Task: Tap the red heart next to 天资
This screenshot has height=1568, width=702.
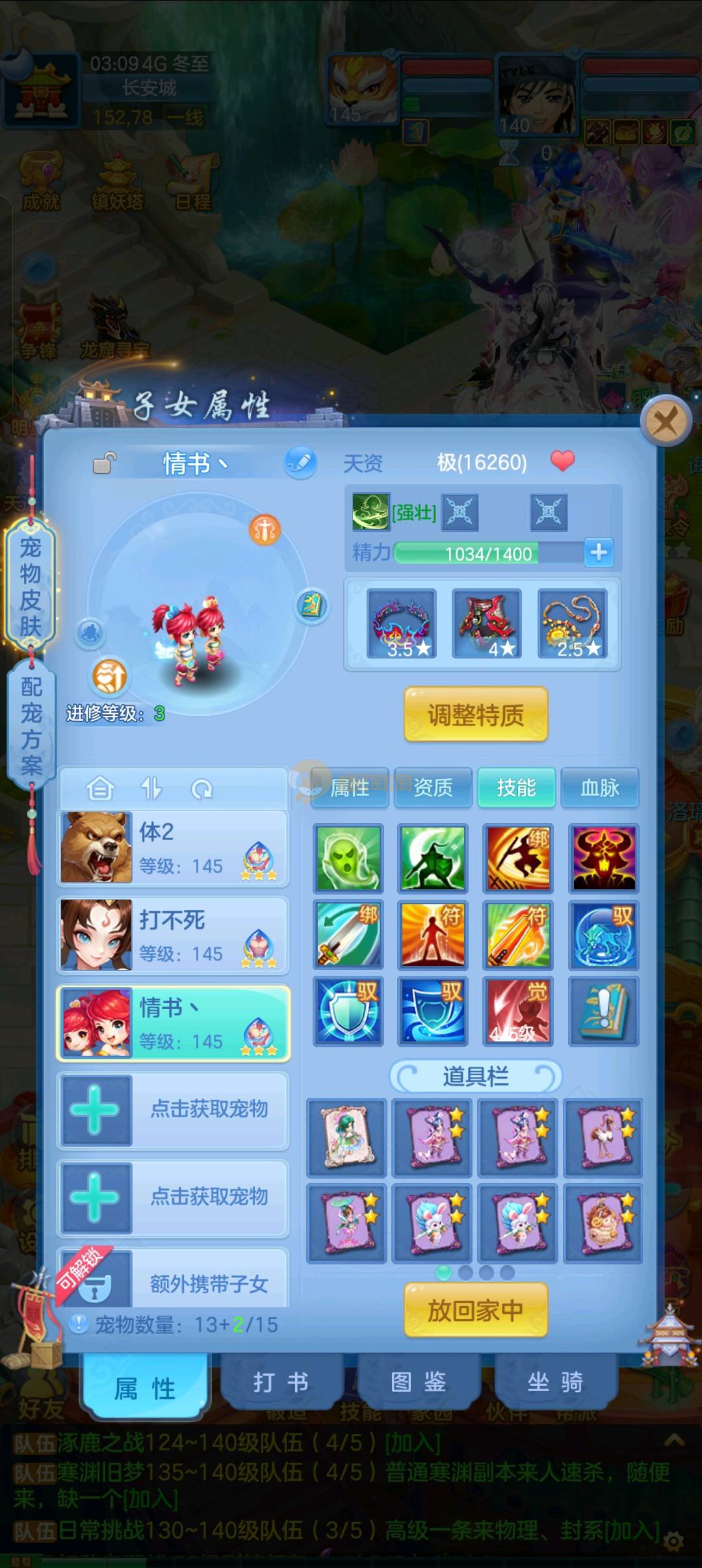Action: pos(562,462)
